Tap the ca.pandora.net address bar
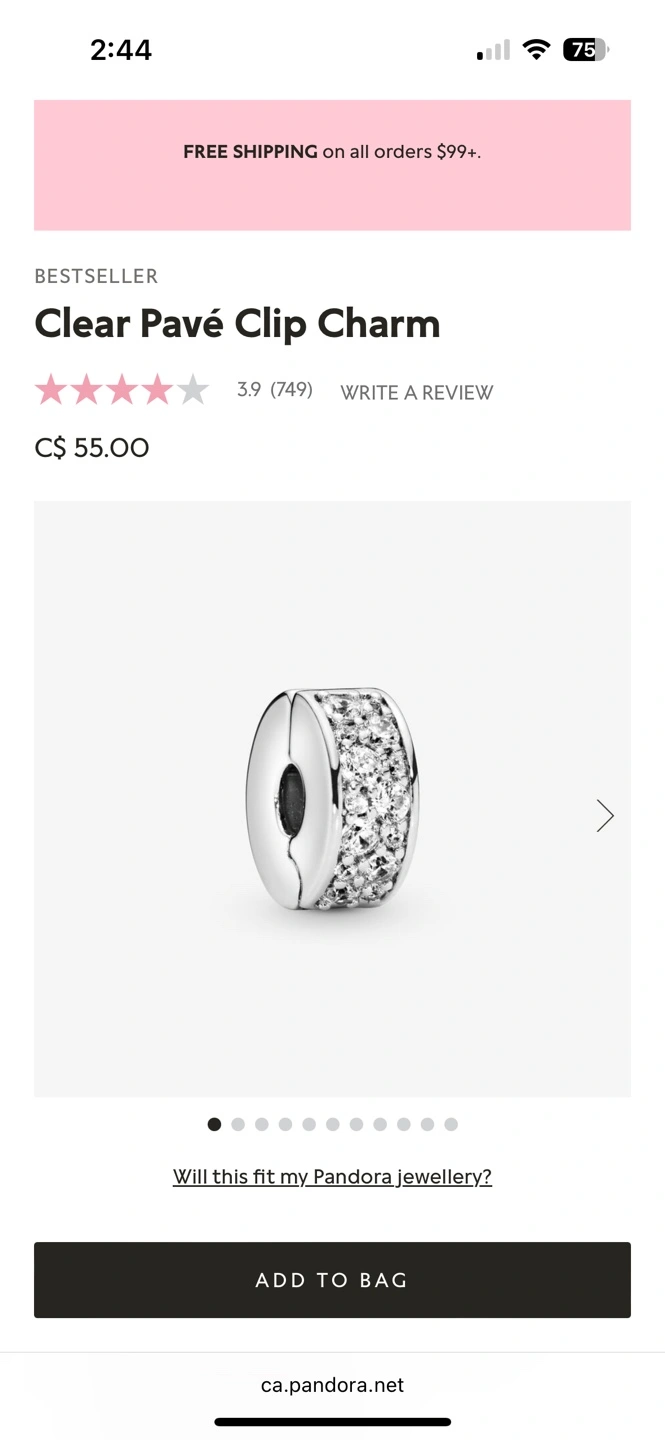This screenshot has width=665, height=1440. (x=332, y=1385)
